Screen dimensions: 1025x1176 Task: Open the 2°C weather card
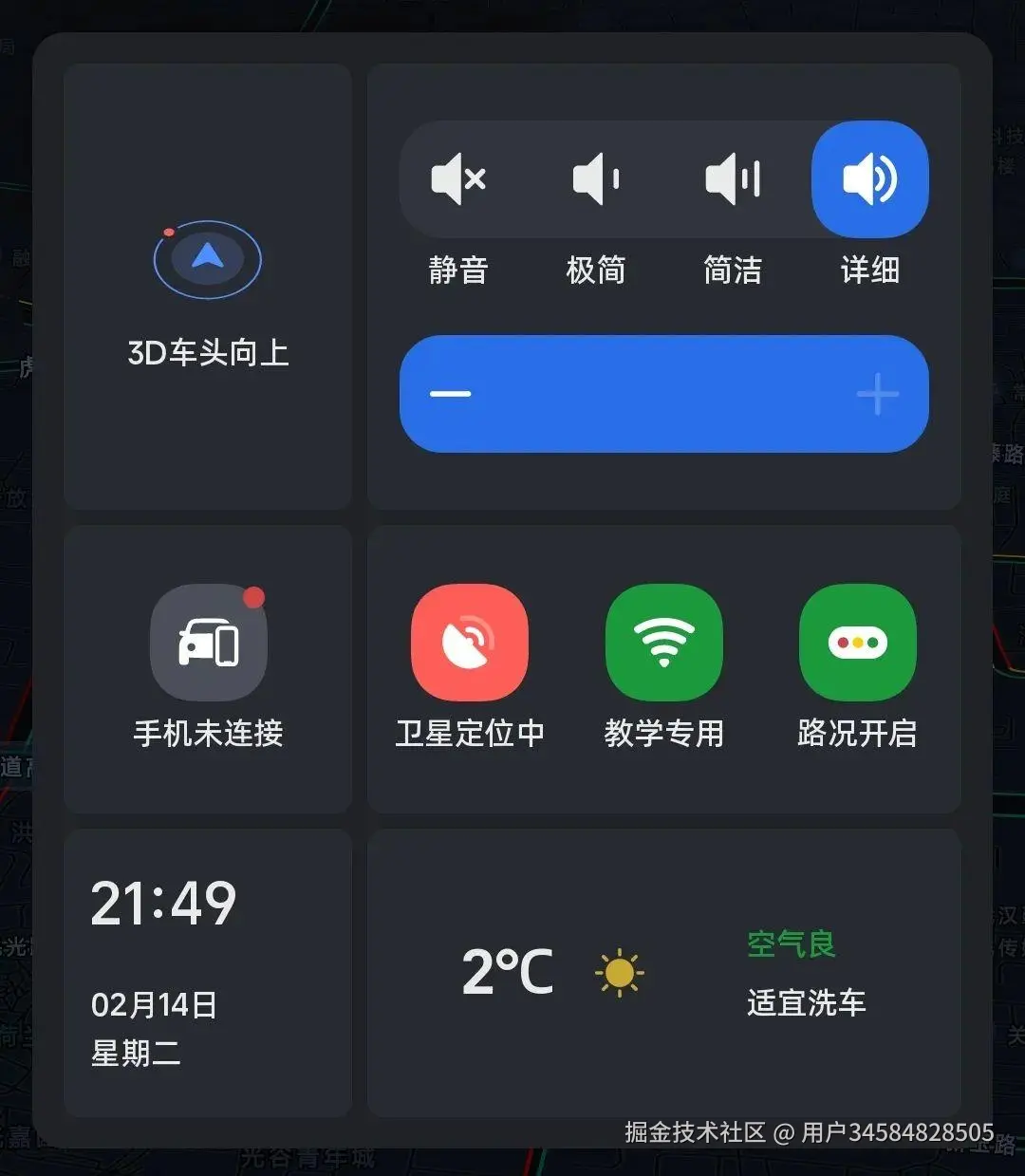663,973
